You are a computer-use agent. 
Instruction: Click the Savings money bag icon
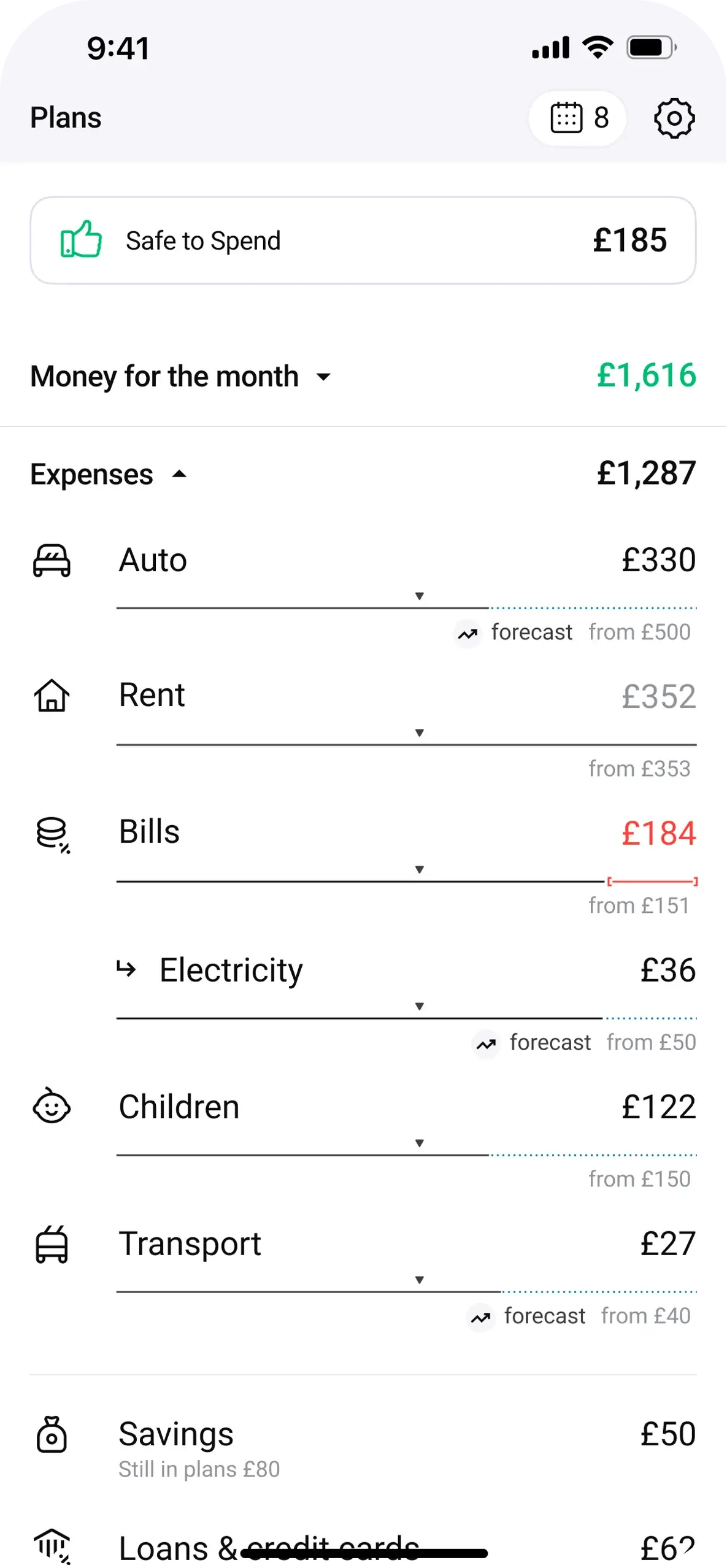point(52,1434)
